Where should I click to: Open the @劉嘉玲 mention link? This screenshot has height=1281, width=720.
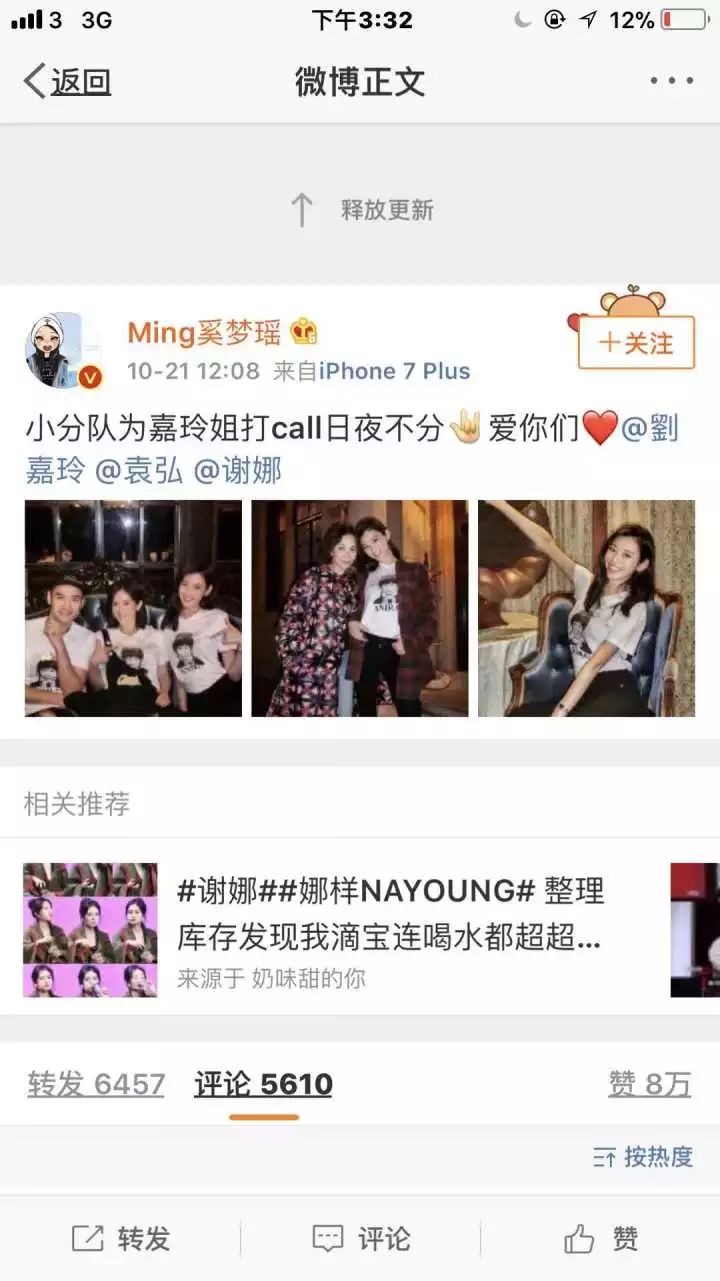click(650, 430)
